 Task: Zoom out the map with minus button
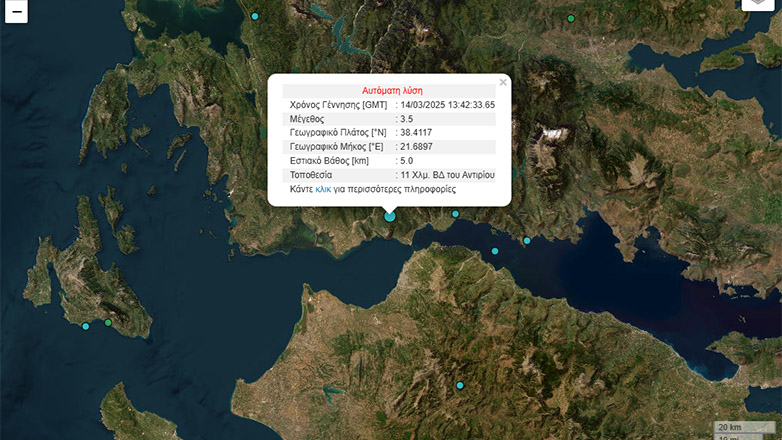click(16, 12)
